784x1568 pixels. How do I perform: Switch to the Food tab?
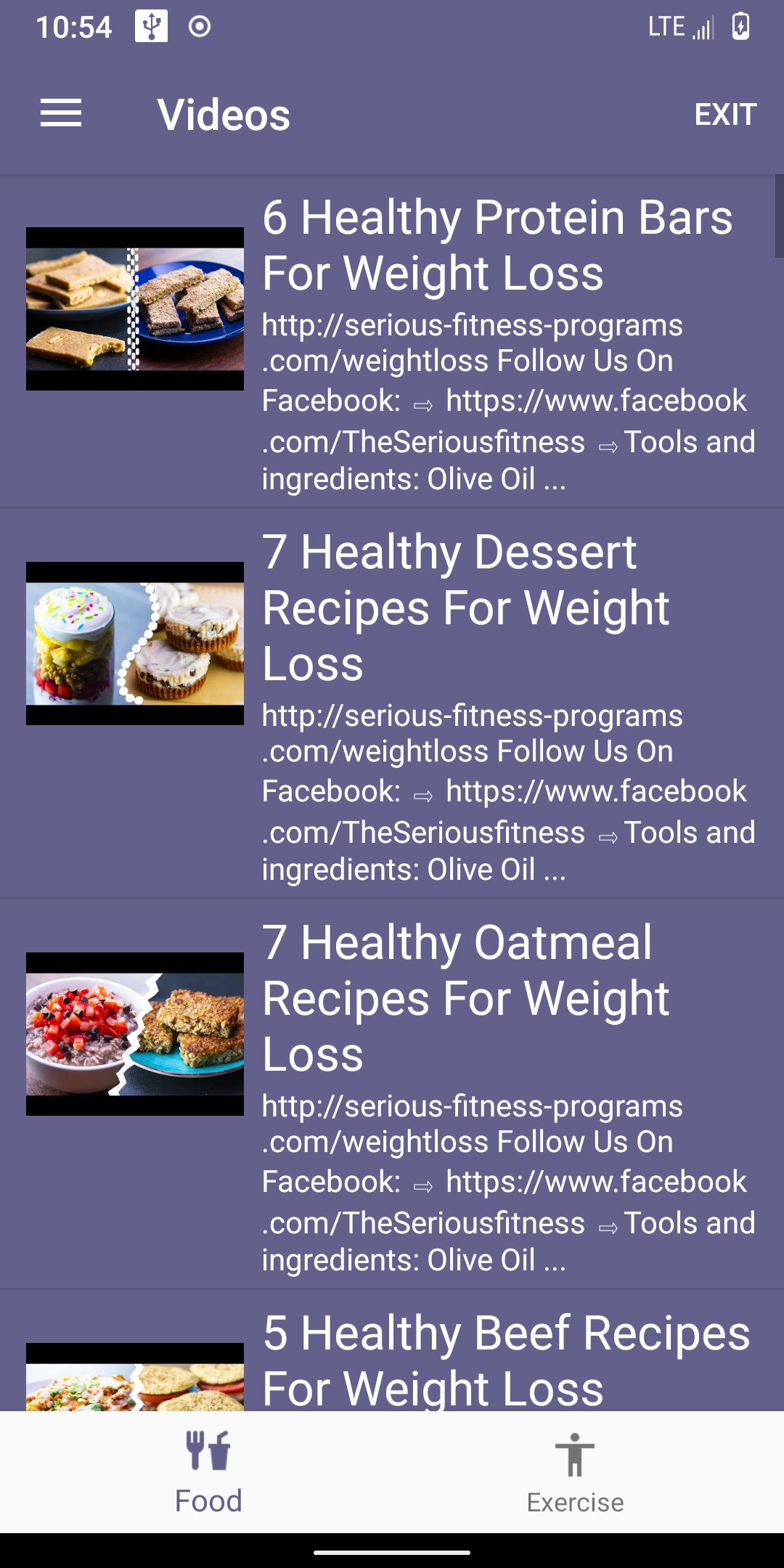[208, 1472]
